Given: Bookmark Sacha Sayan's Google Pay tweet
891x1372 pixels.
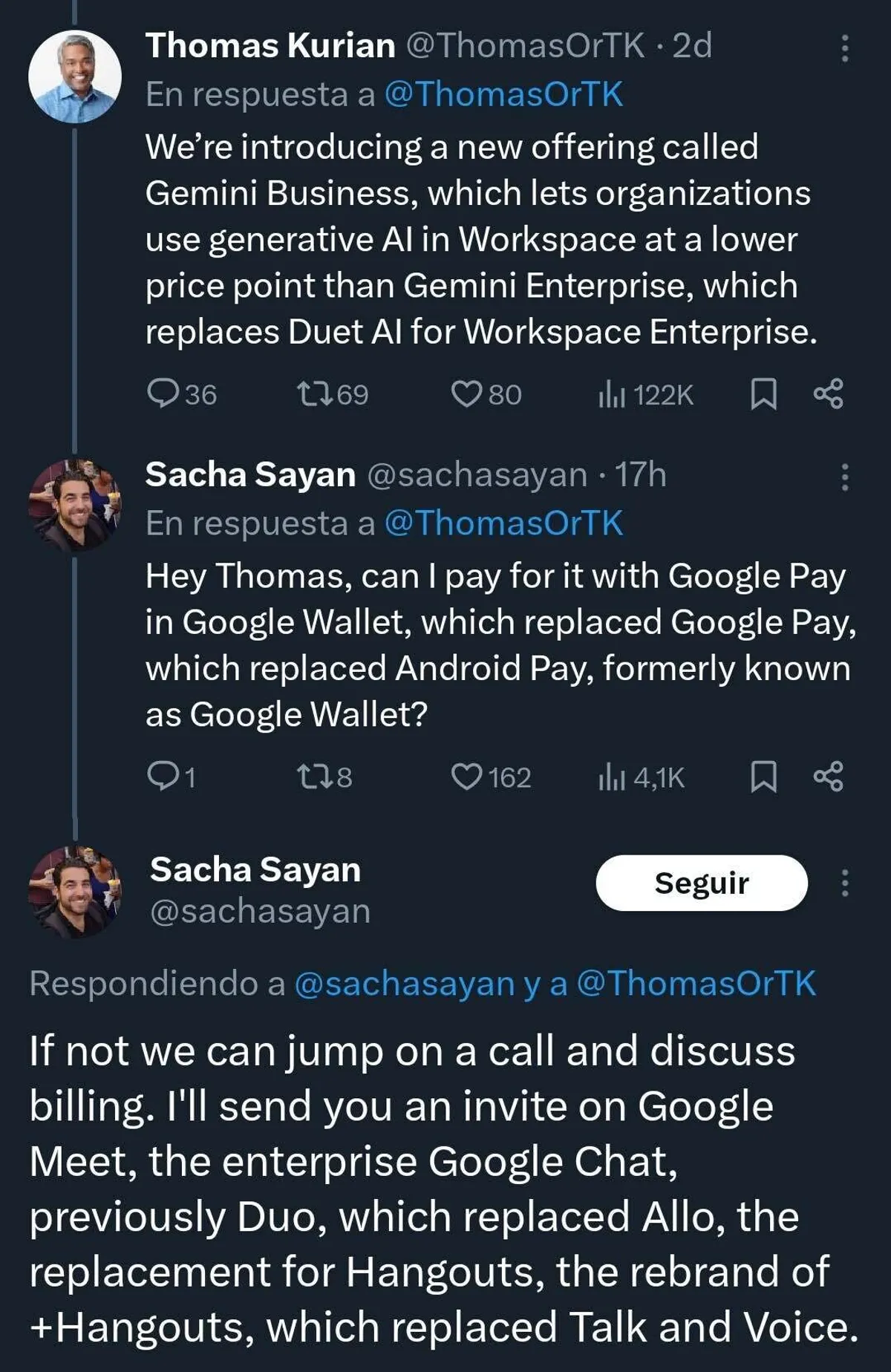Looking at the screenshot, I should coord(763,777).
